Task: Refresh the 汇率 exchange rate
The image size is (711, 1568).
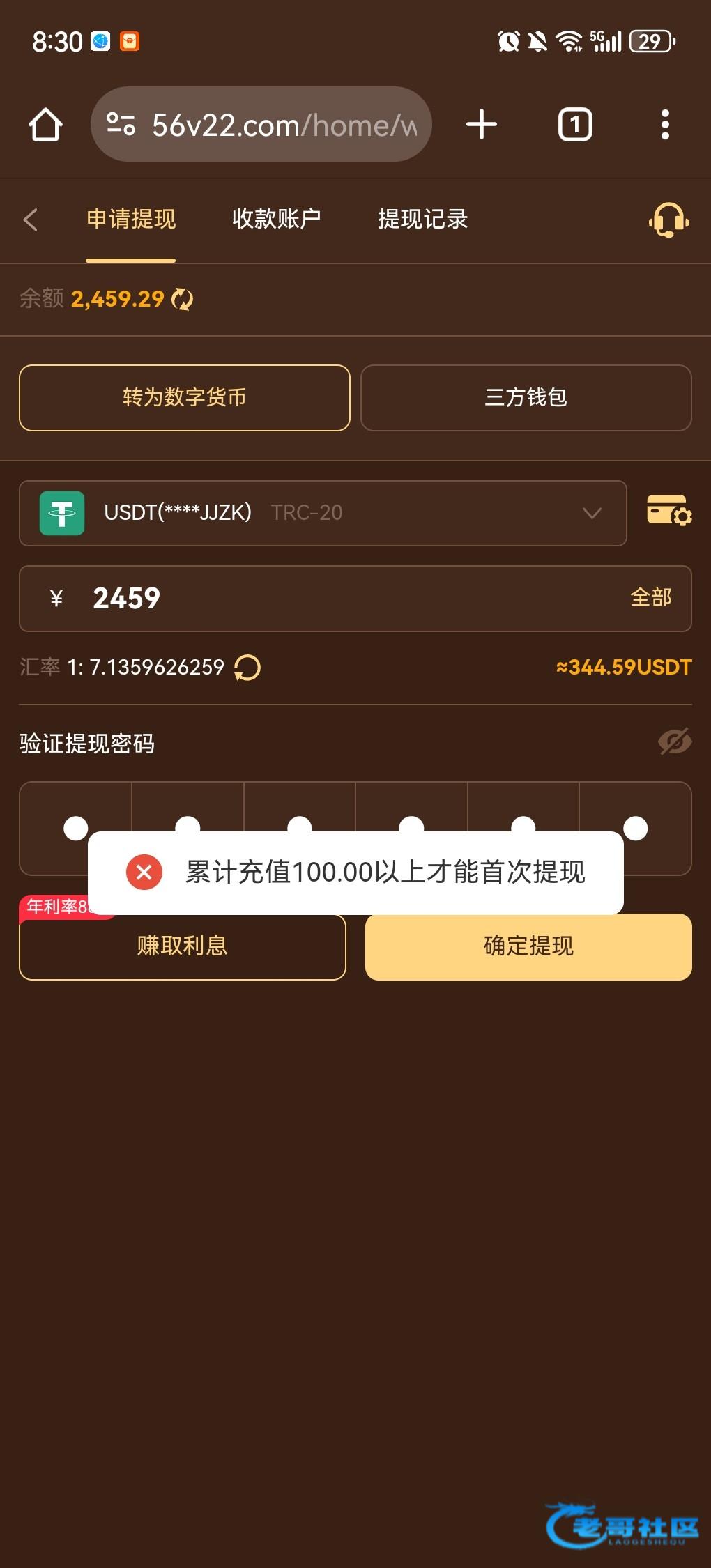Action: [247, 668]
